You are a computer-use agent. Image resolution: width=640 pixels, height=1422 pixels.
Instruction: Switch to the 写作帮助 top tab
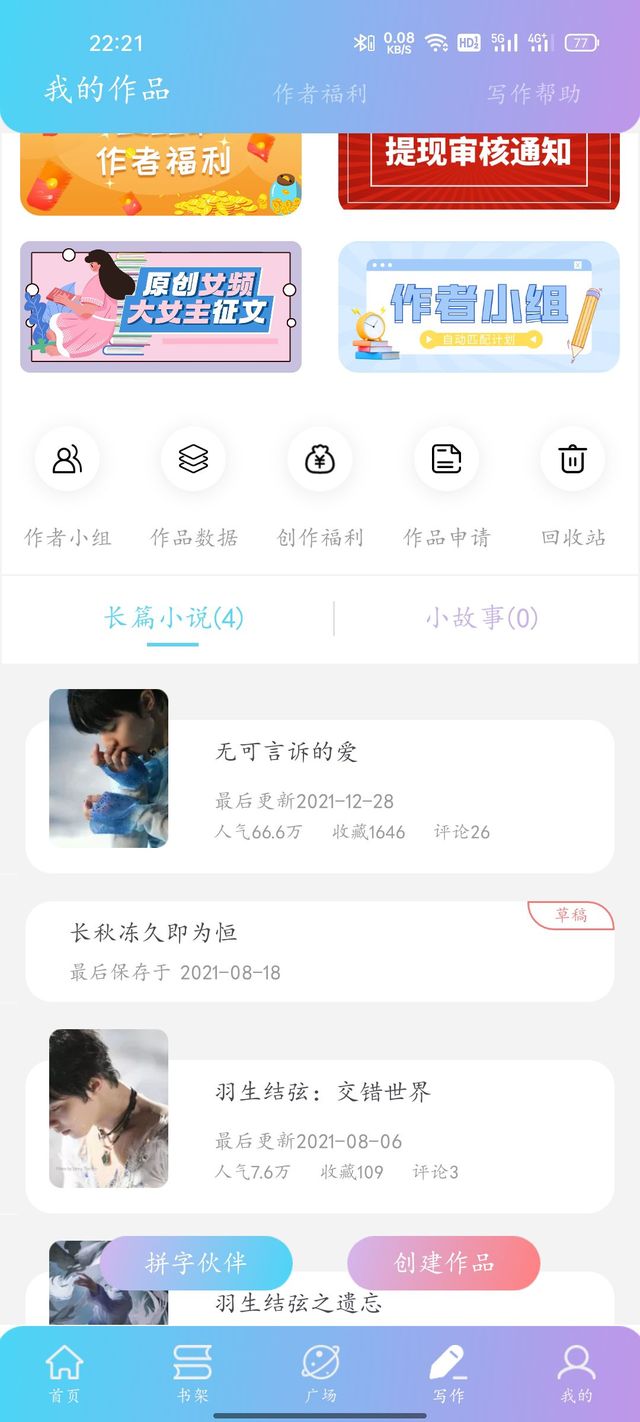point(533,94)
